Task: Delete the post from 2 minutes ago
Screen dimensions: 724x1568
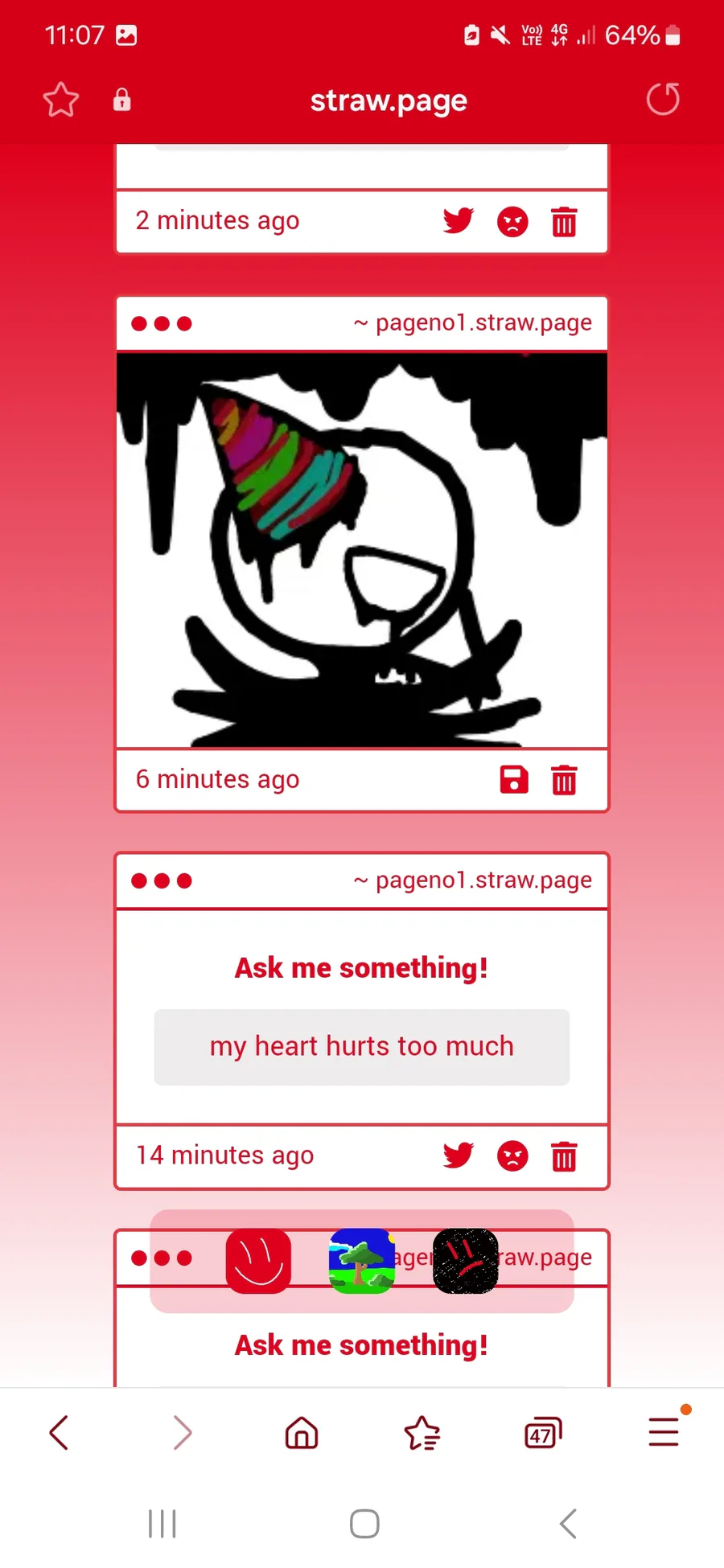Action: tap(564, 221)
